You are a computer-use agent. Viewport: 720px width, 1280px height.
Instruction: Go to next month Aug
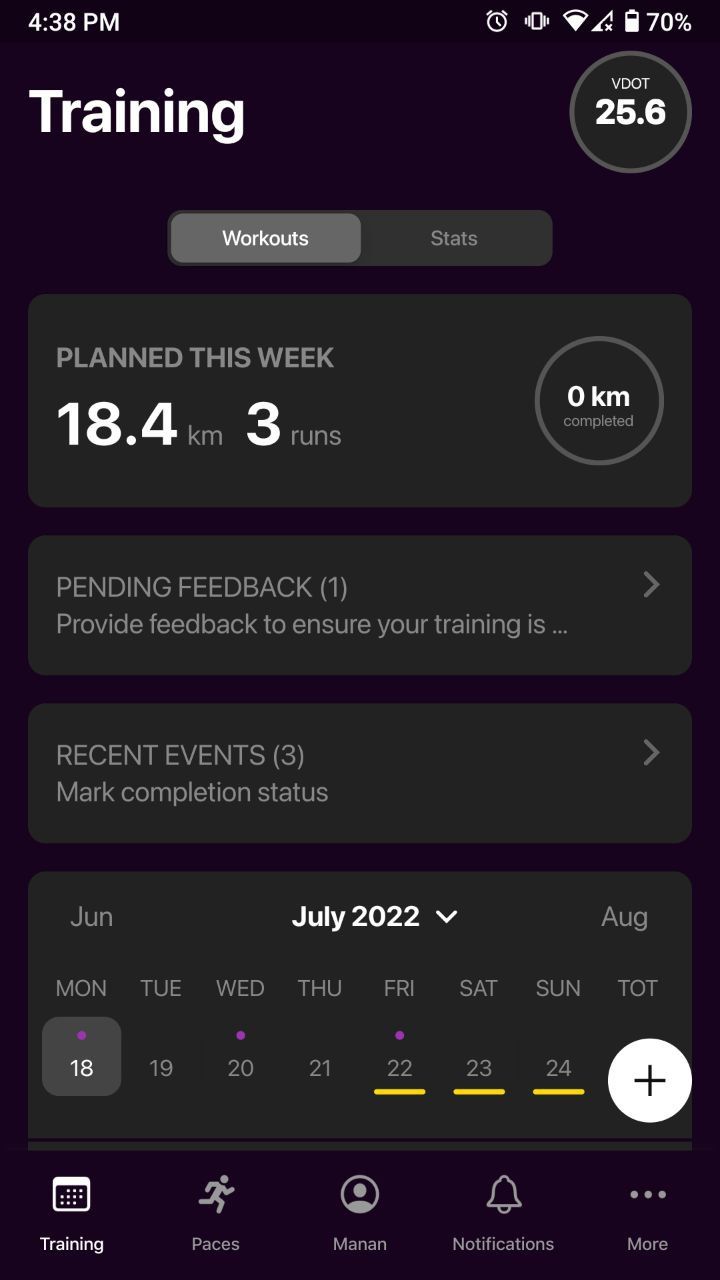[624, 917]
